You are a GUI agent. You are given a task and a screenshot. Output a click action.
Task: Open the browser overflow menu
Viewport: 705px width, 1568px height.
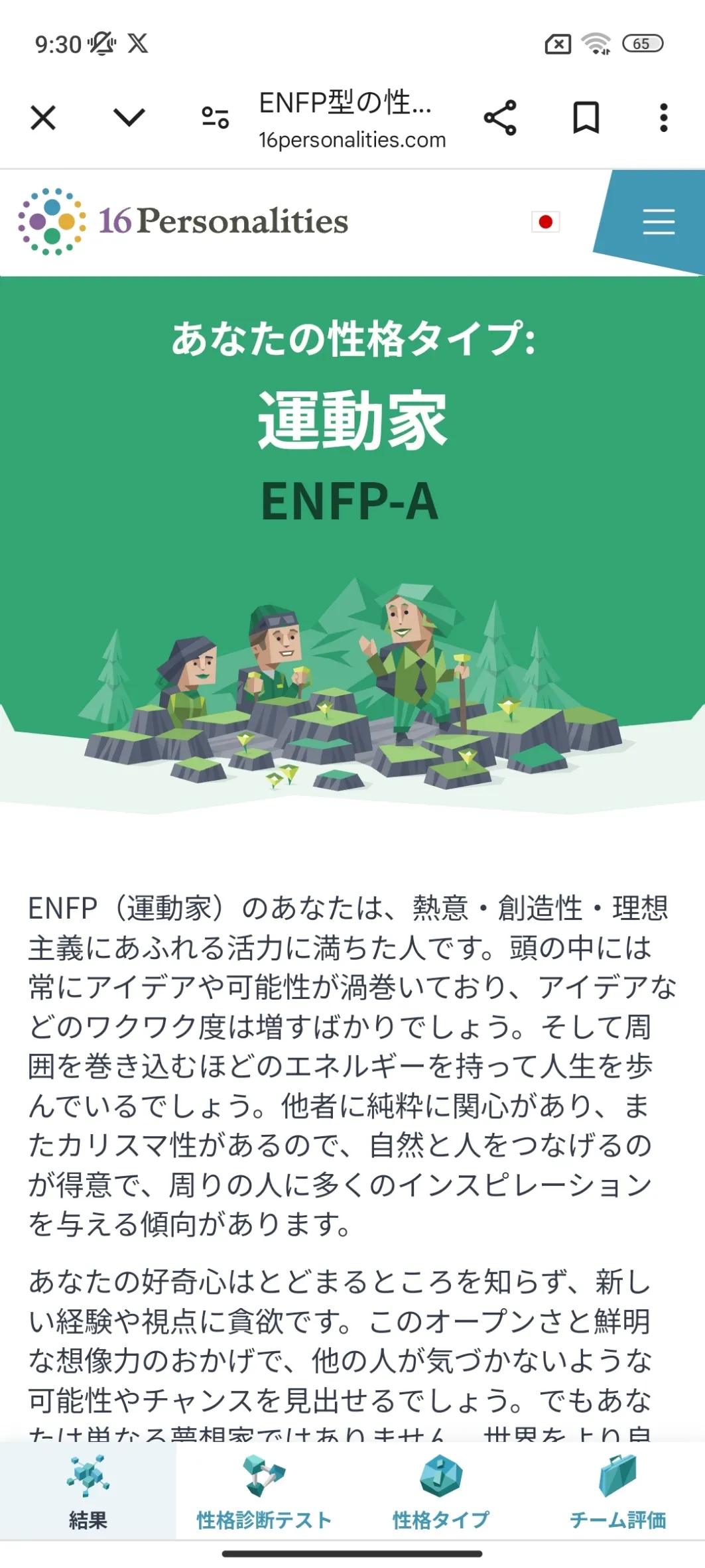click(663, 118)
